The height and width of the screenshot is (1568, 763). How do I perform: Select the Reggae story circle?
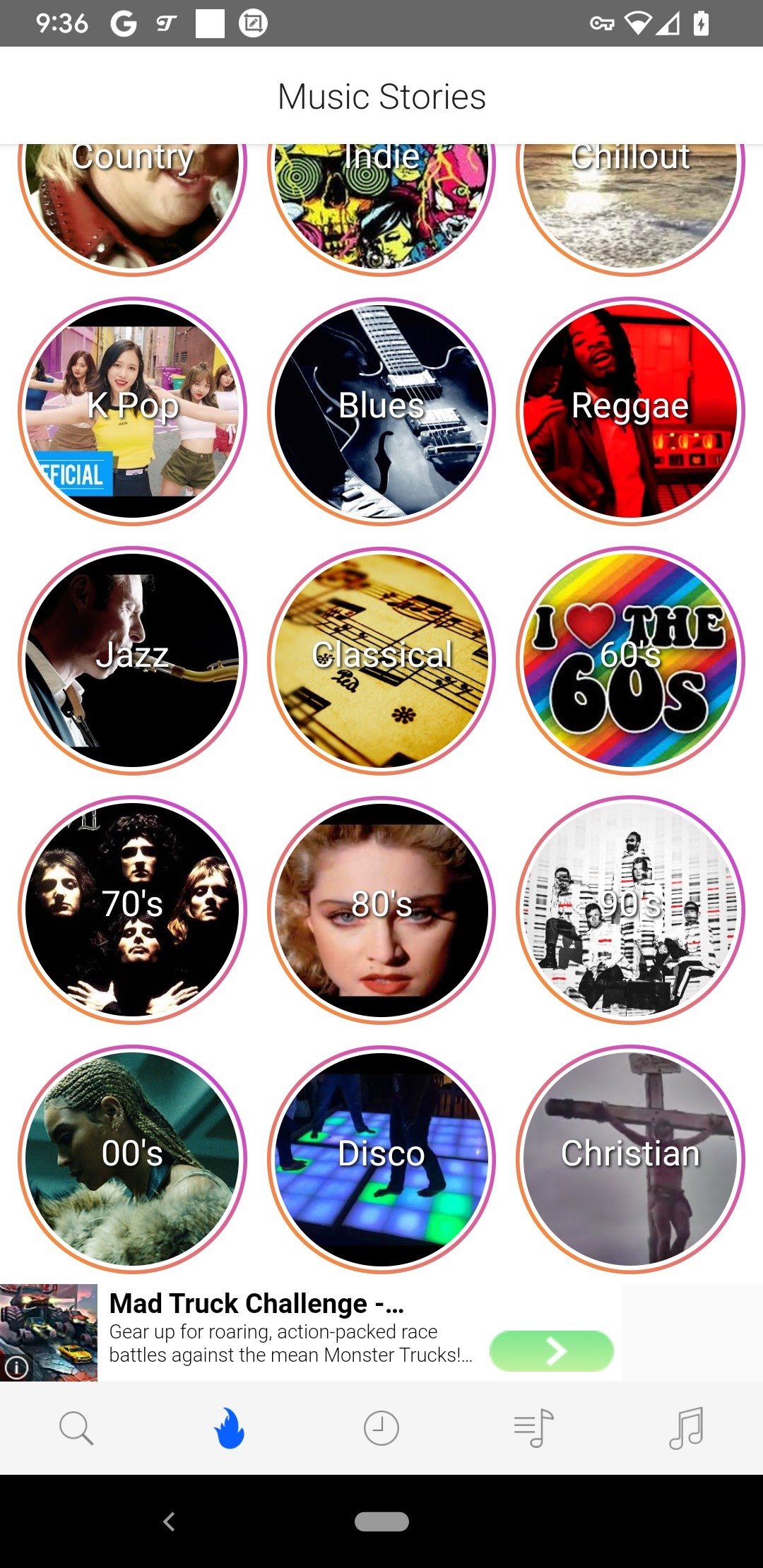631,411
